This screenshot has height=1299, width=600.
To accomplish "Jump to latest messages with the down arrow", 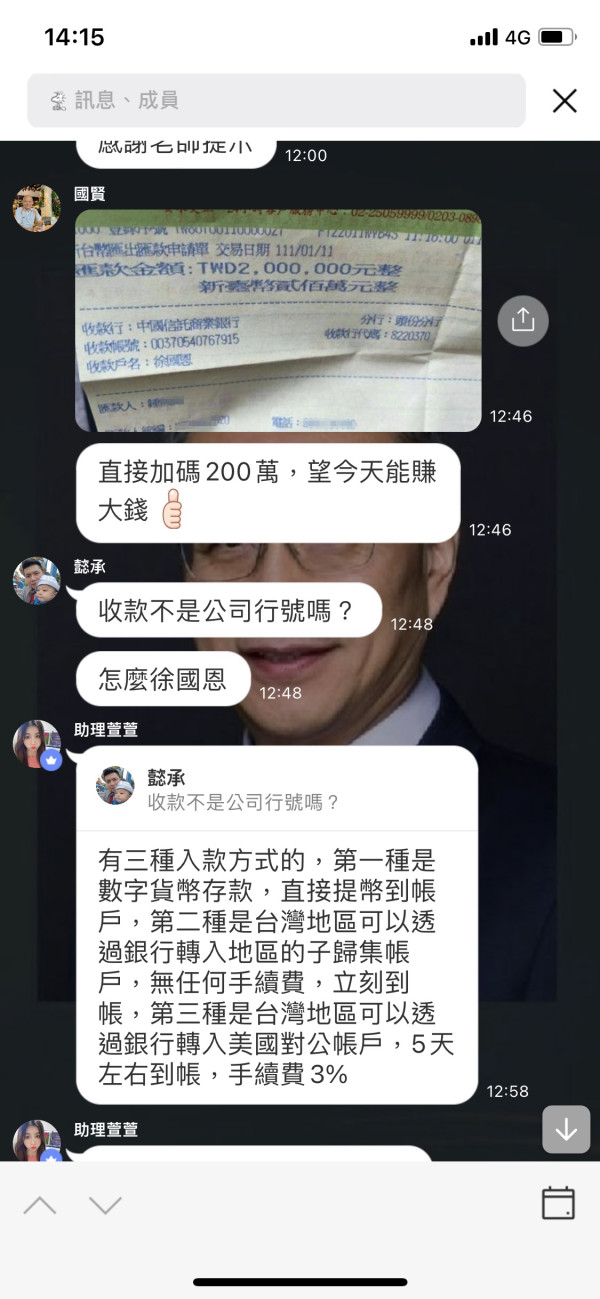I will [566, 1129].
